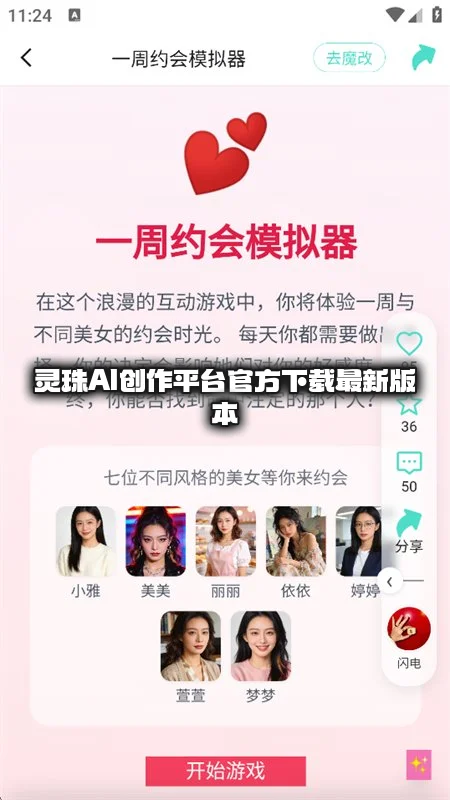450x800 pixels.
Task: Favorite the game with the star icon
Action: [x=409, y=403]
